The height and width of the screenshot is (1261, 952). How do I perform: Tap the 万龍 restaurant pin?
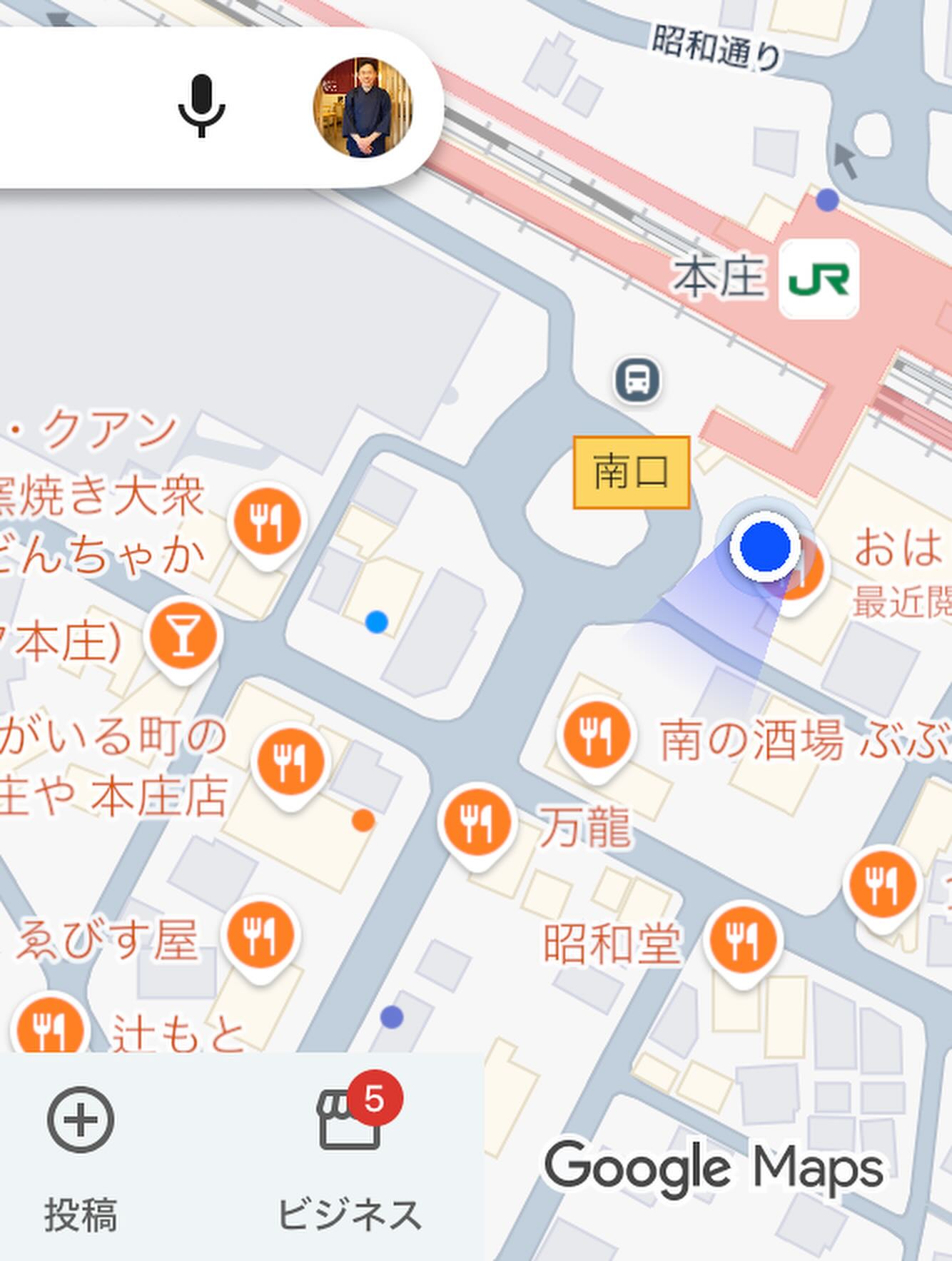pos(477,823)
